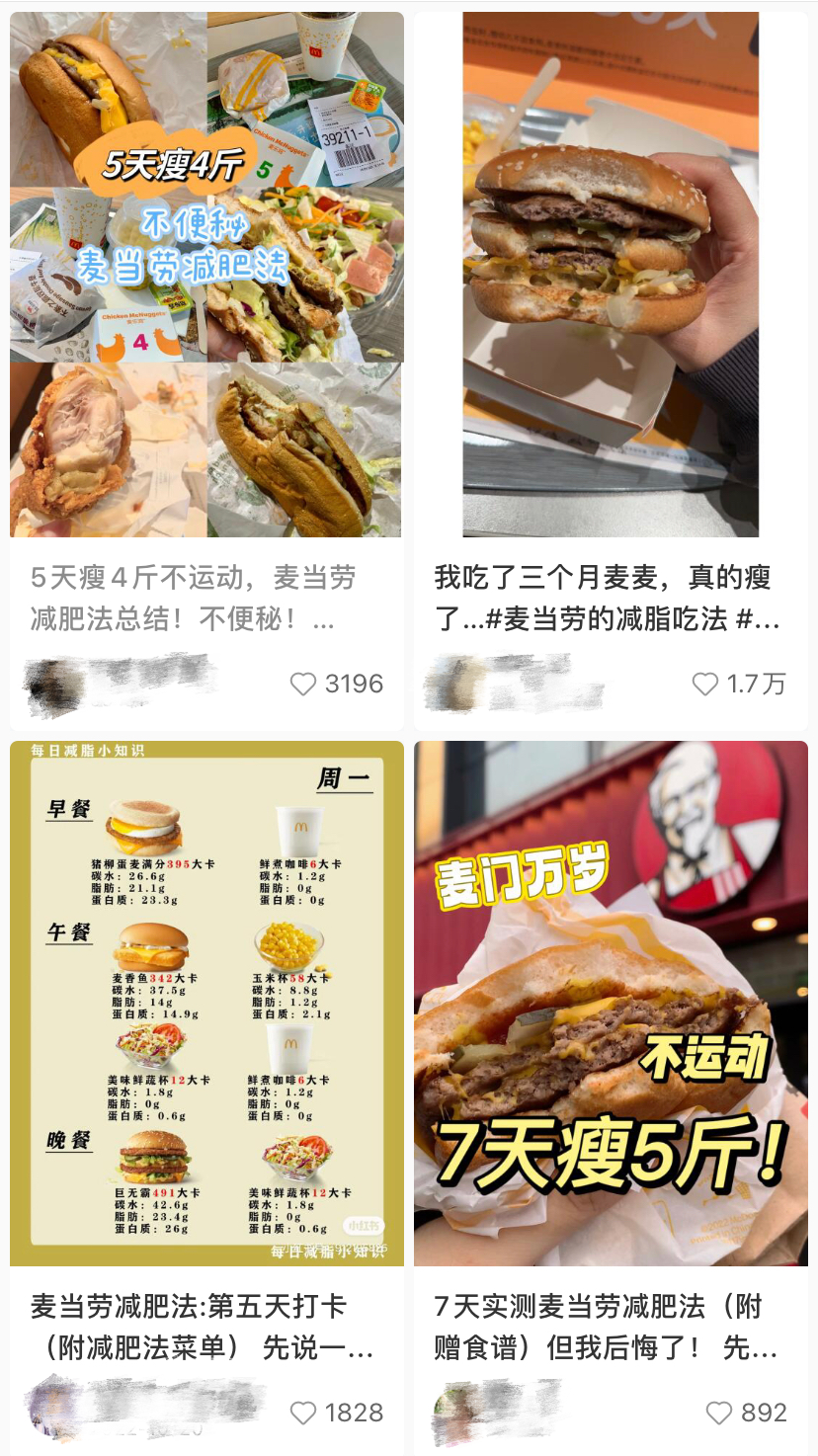The image size is (818, 1456).
Task: Like the post with 1828 likes
Action: [303, 1413]
